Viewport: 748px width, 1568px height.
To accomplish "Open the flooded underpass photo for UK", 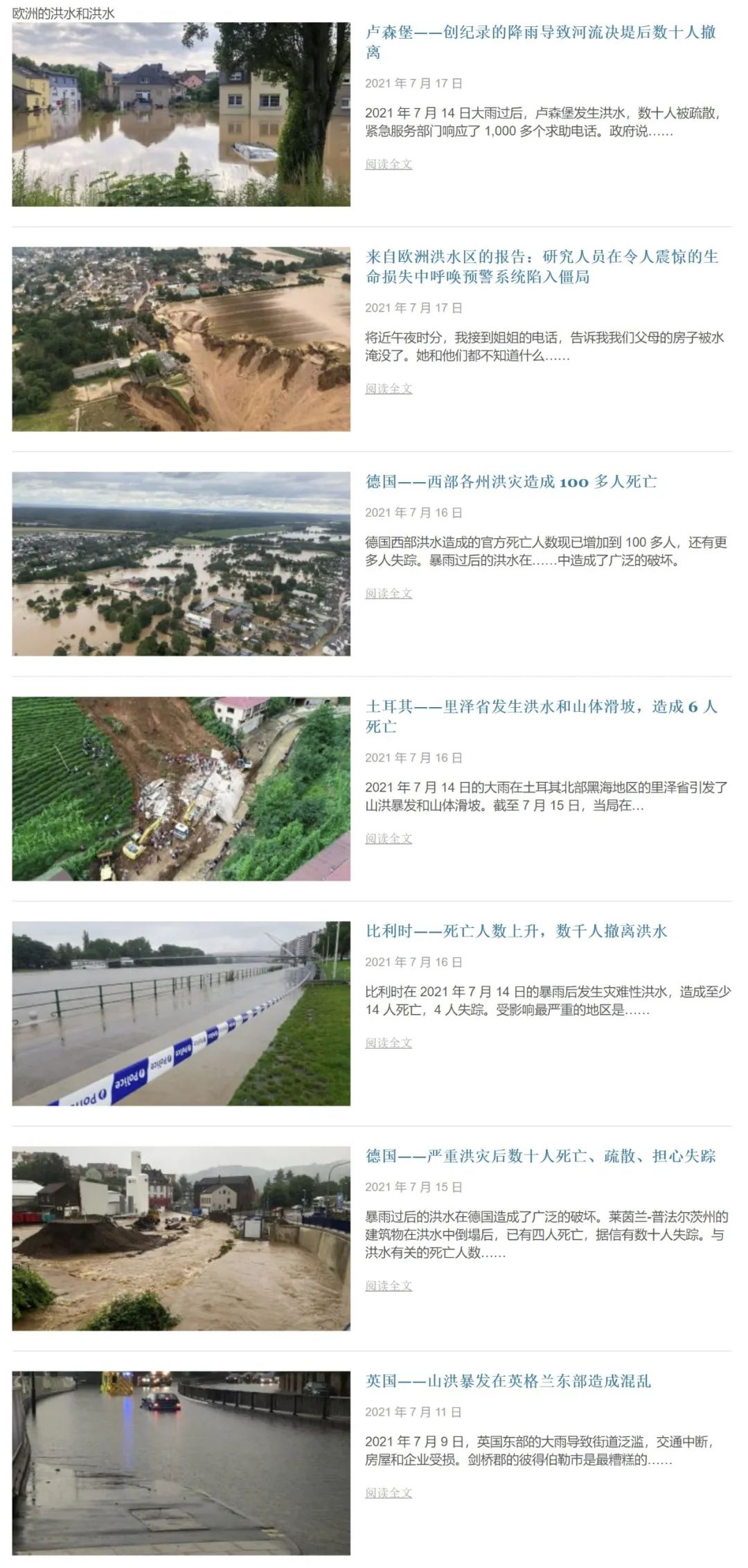I will tap(181, 1463).
